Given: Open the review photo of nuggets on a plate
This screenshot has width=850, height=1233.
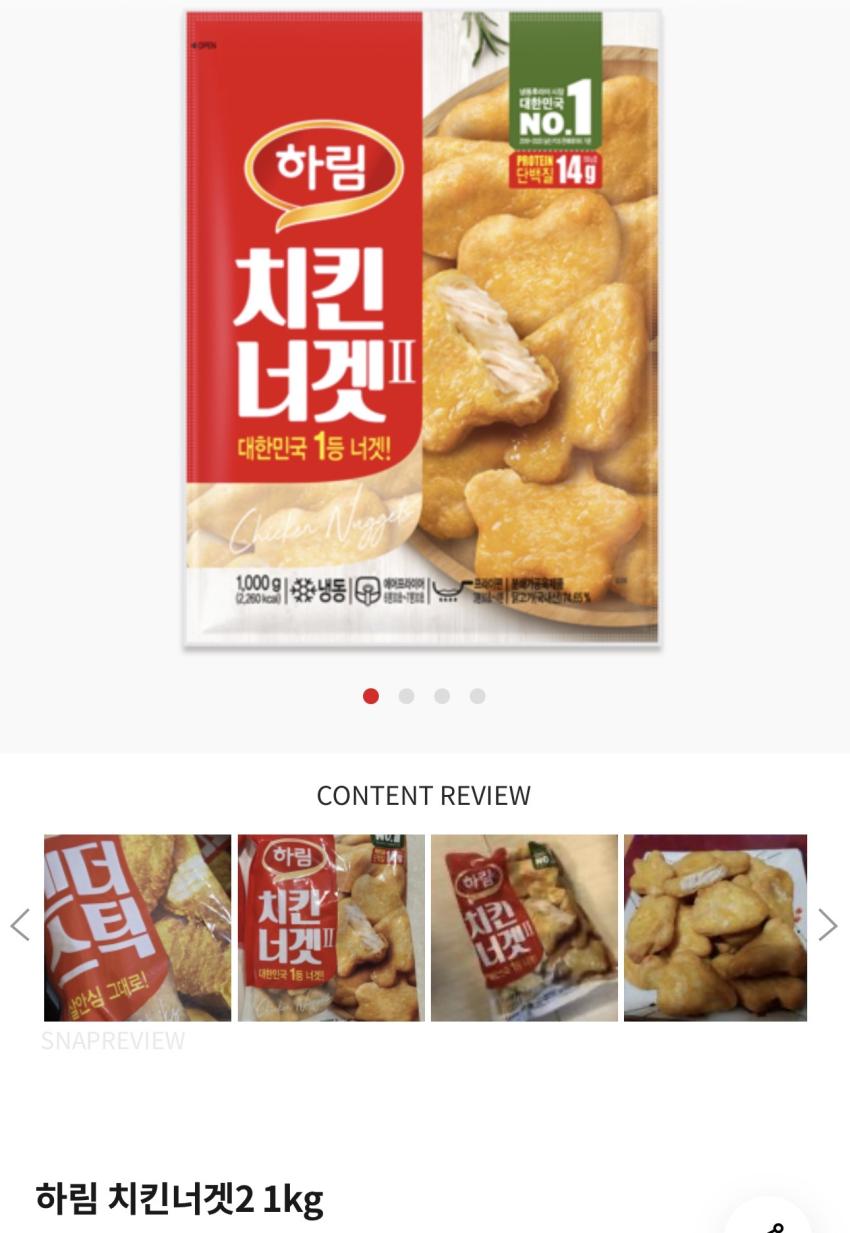Looking at the screenshot, I should point(715,928).
